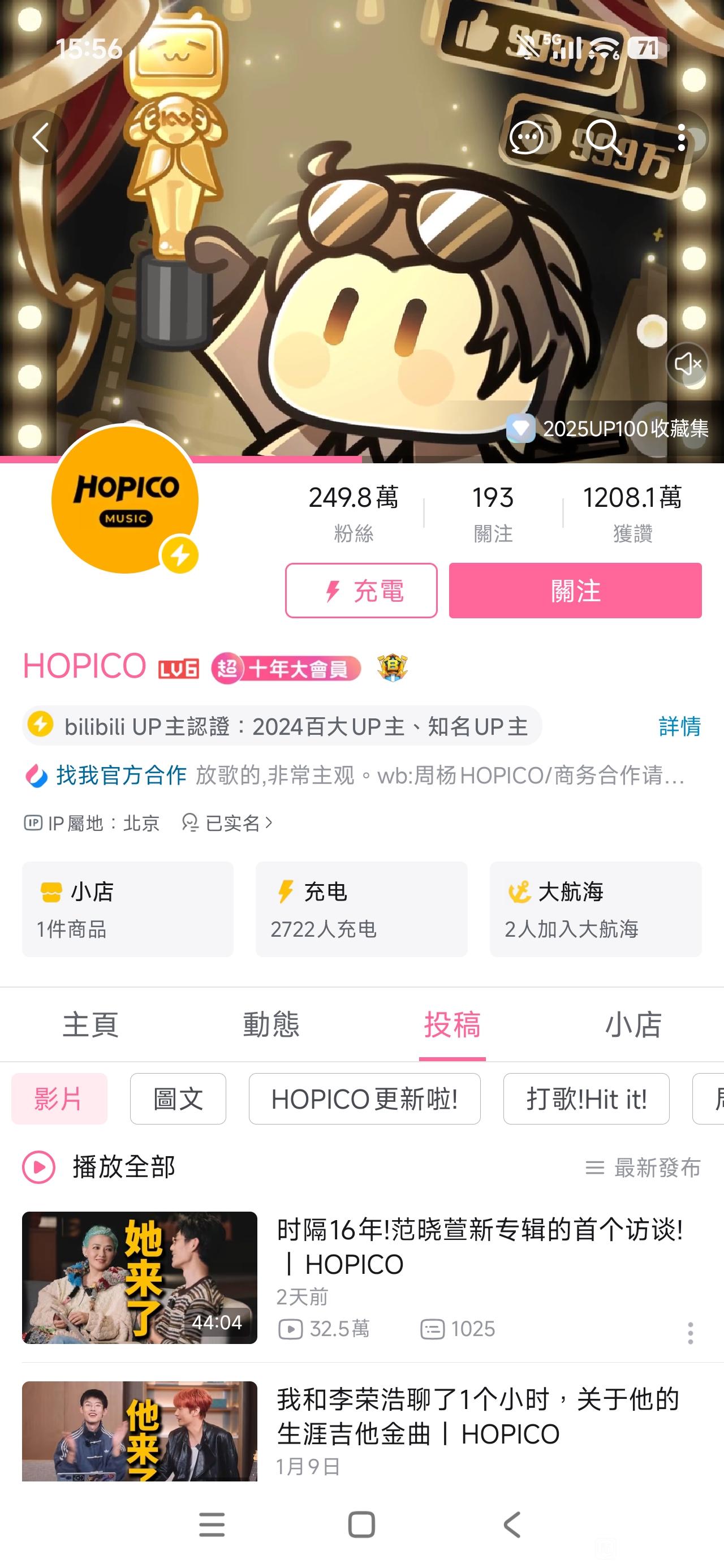Go back using the top-left arrow
This screenshot has width=724, height=1568.
pyautogui.click(x=40, y=137)
